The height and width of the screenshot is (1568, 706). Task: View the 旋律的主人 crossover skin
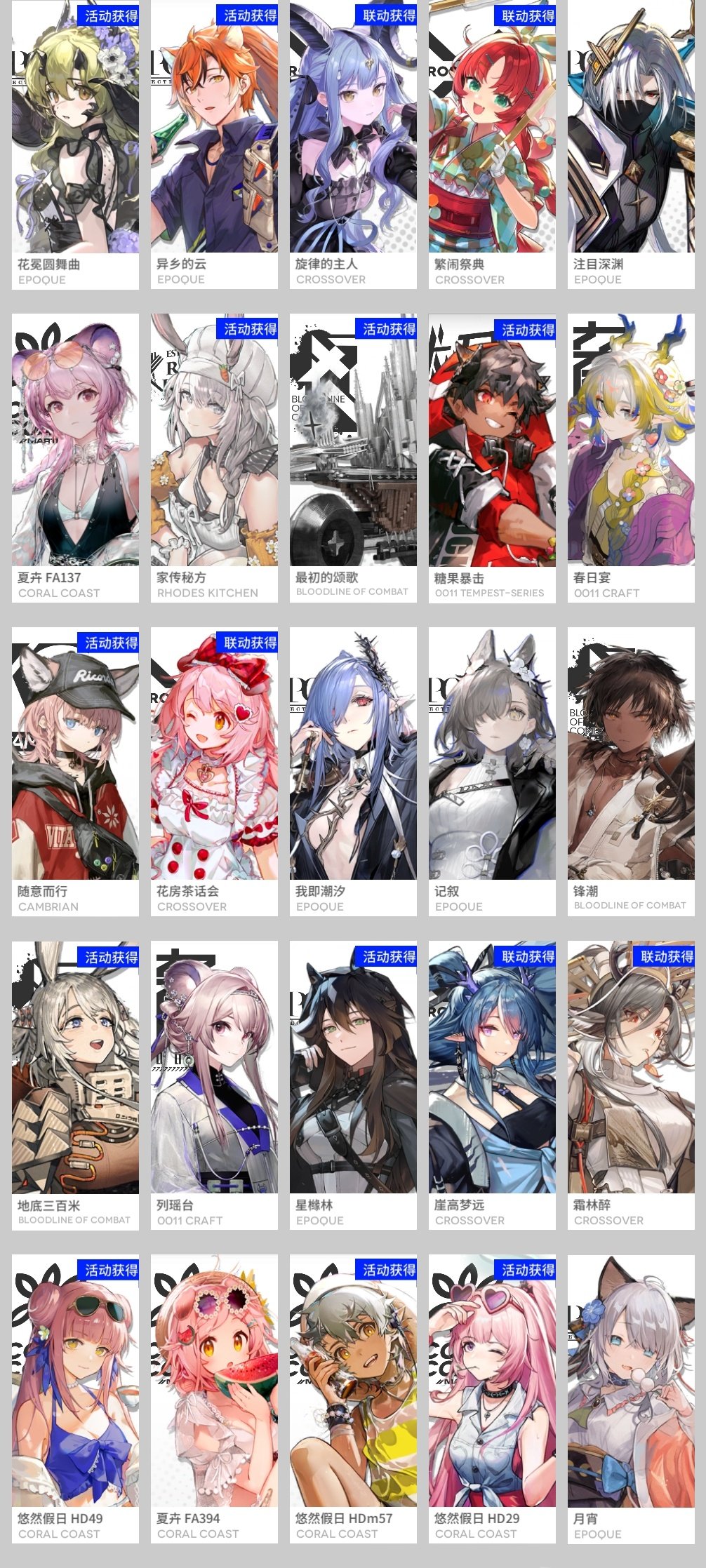(x=353, y=144)
